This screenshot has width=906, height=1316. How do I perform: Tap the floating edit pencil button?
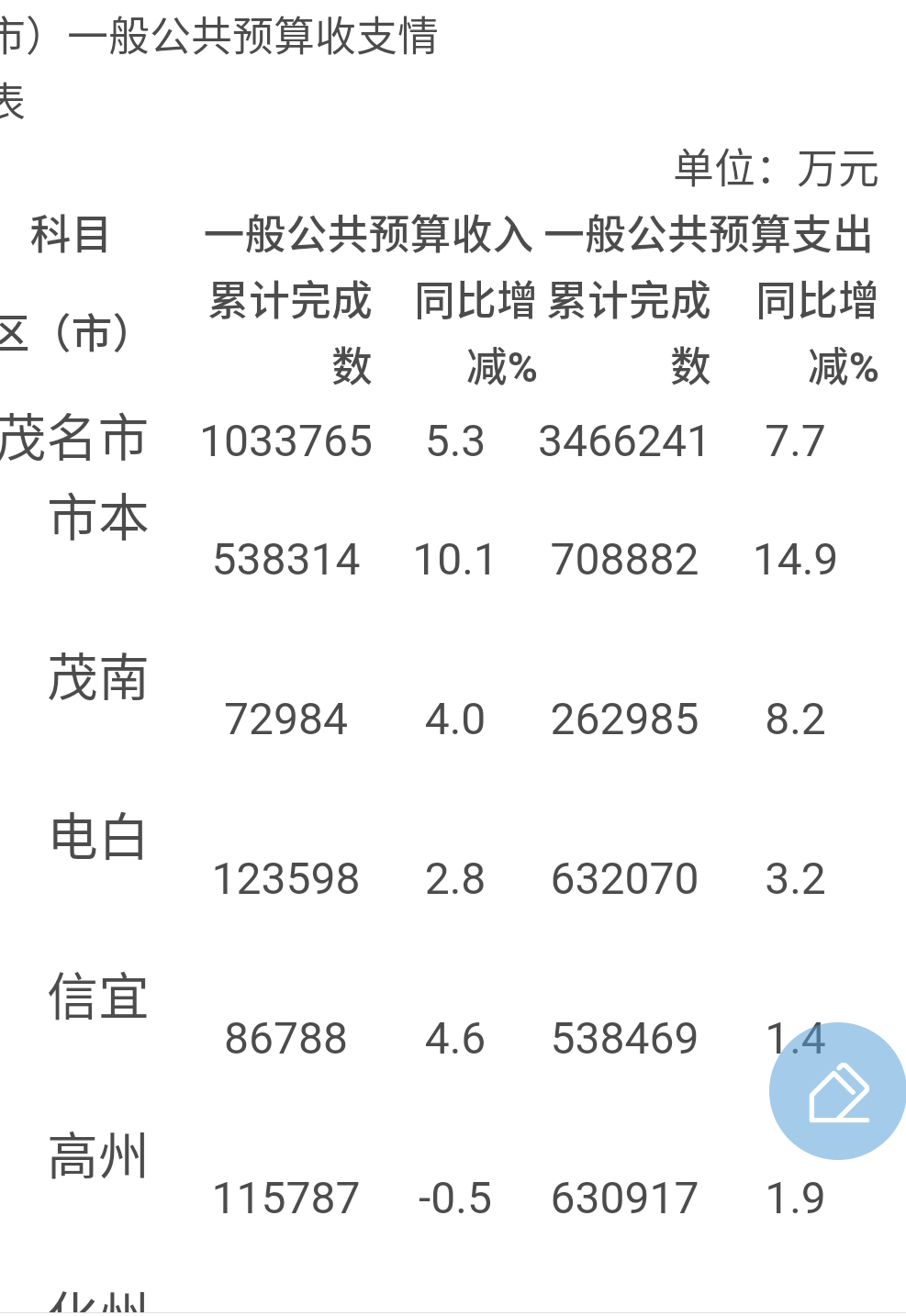pyautogui.click(x=838, y=1091)
